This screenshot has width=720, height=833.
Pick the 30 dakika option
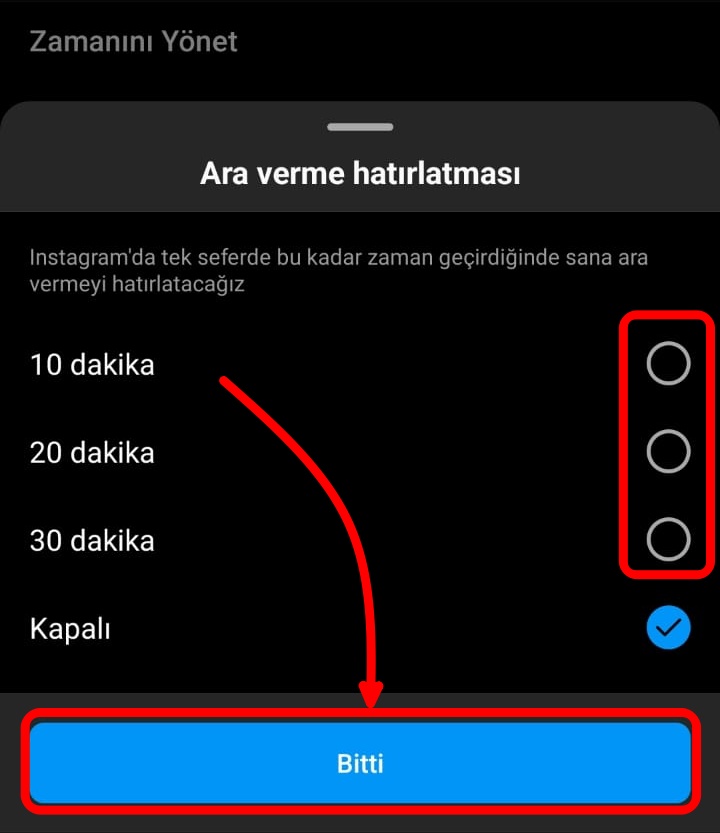[x=668, y=540]
